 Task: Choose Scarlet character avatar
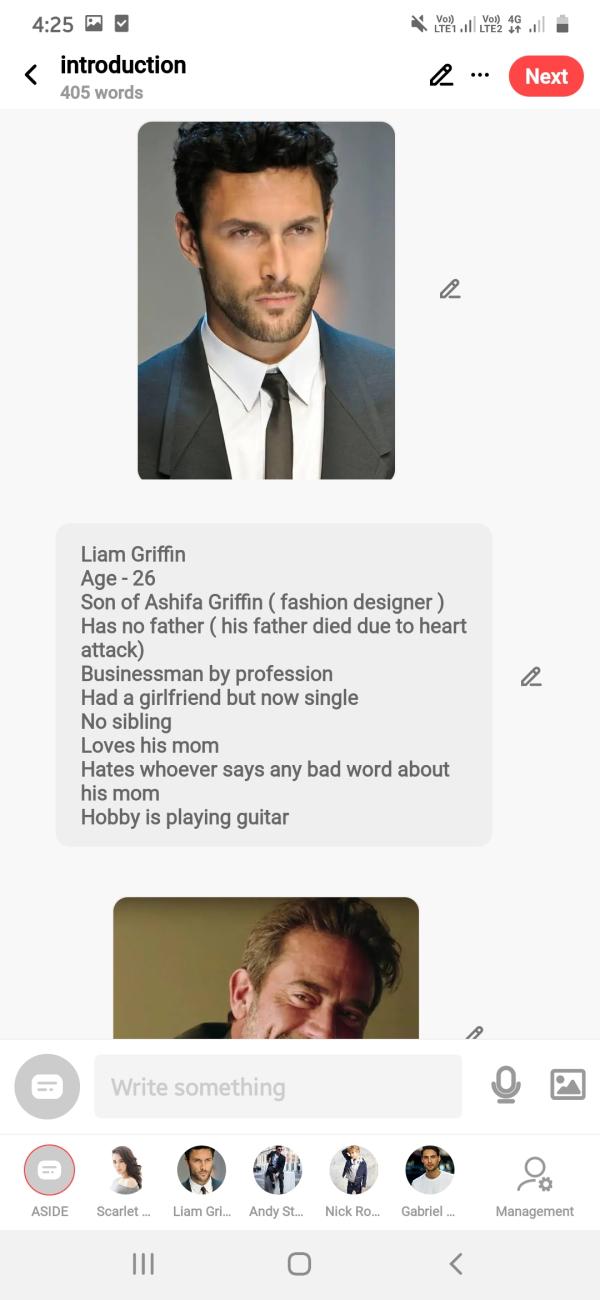(125, 1170)
